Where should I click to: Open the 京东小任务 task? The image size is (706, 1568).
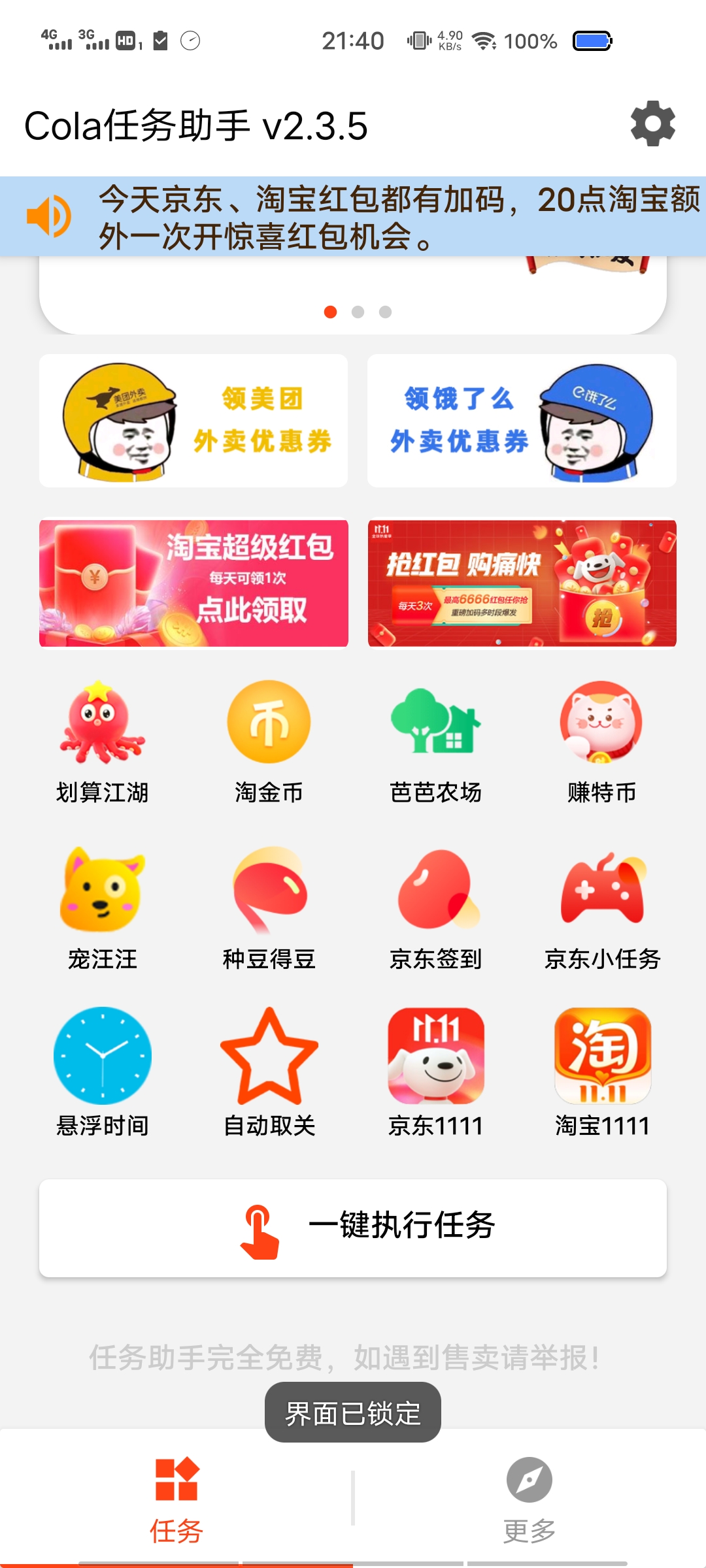coord(601,908)
